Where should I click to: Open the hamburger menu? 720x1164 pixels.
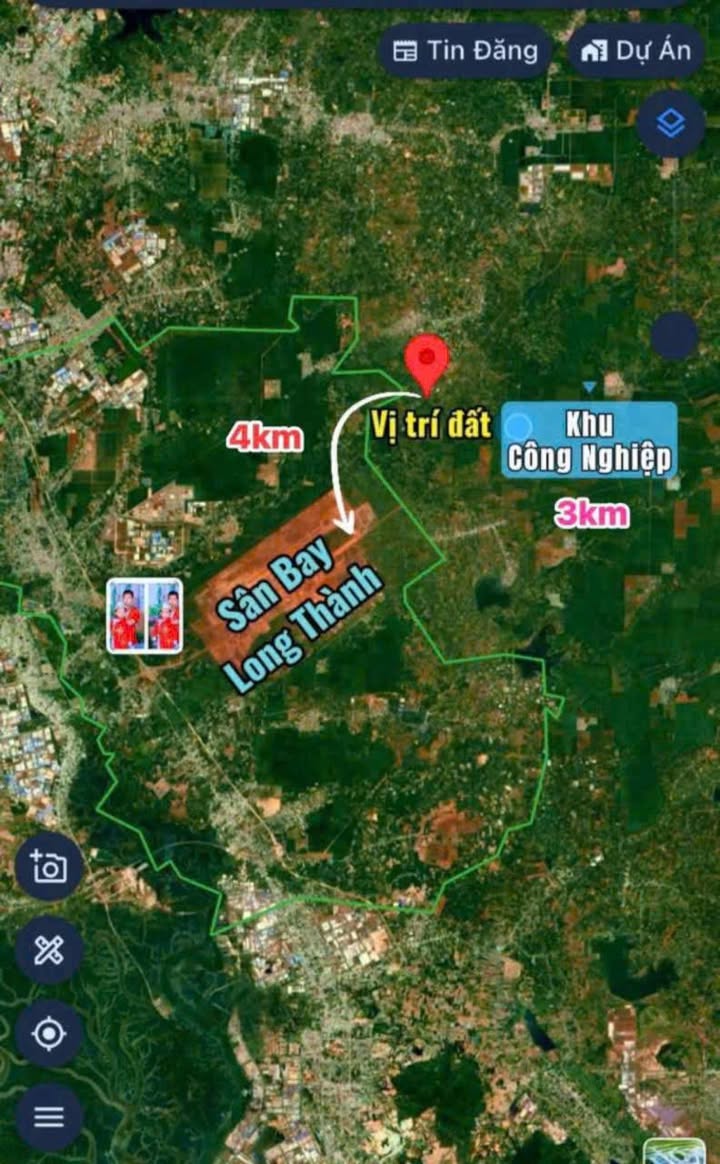pyautogui.click(x=49, y=1117)
